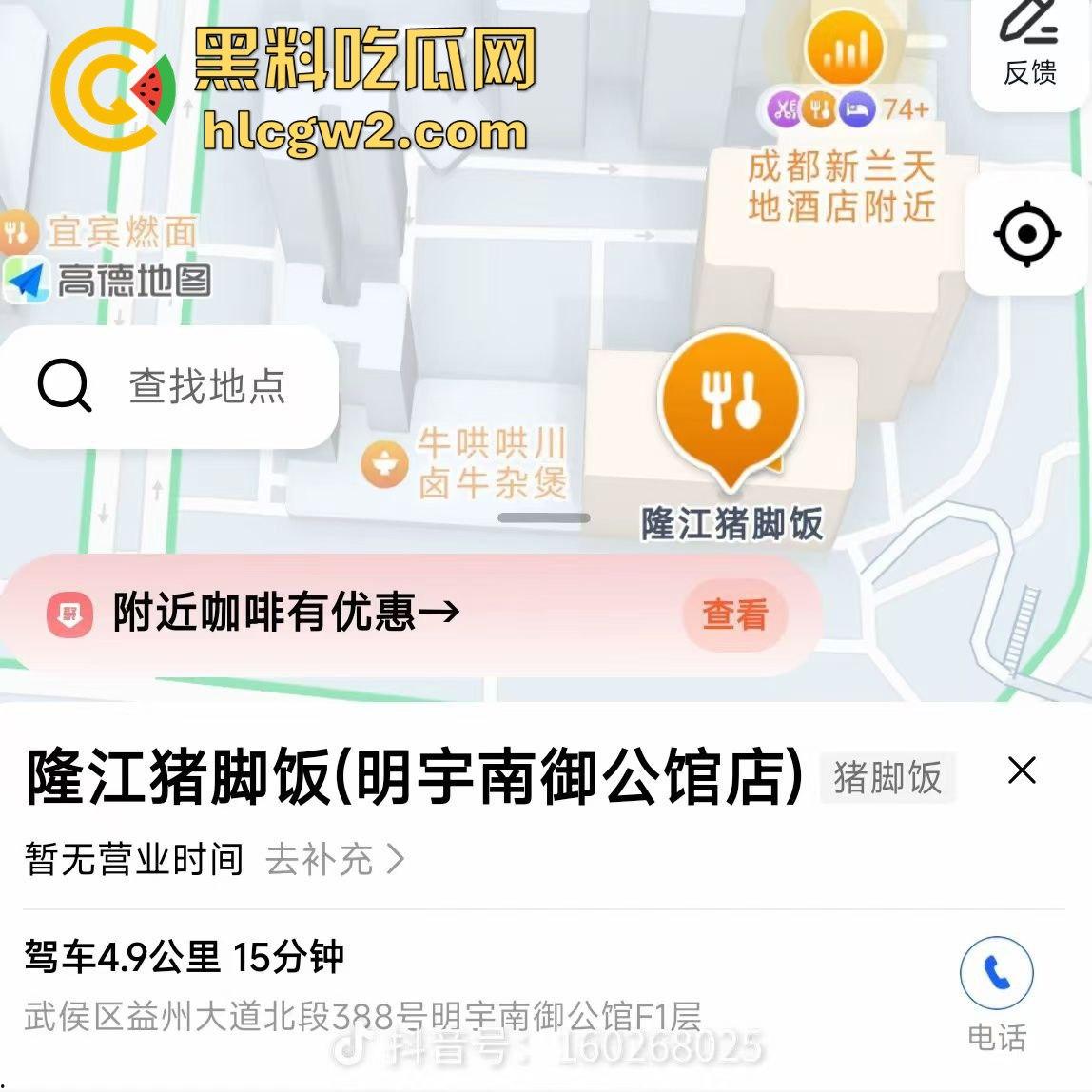View nearby coffee deals via 查看
Image resolution: width=1092 pixels, height=1092 pixels.
pyautogui.click(x=734, y=614)
